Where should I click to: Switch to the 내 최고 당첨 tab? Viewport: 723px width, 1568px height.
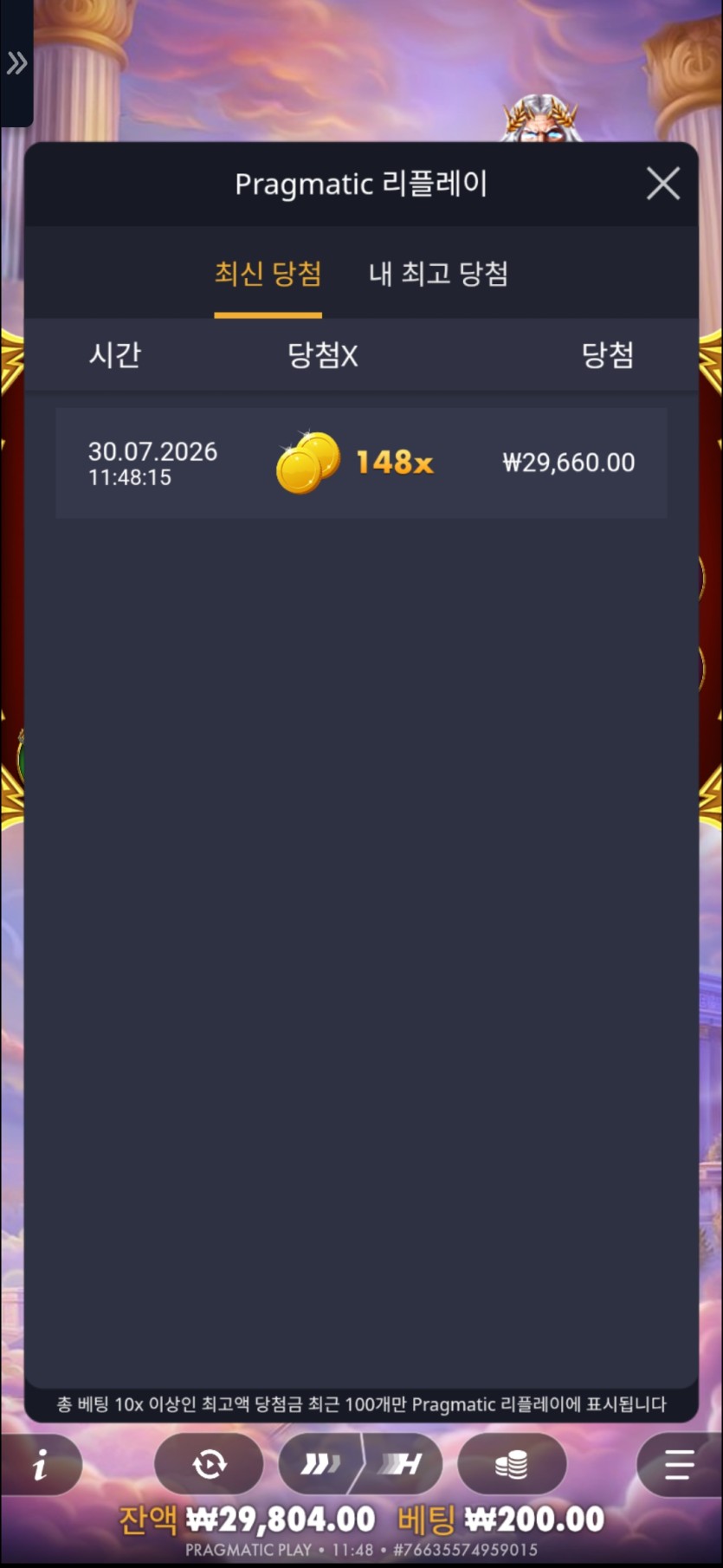(438, 274)
